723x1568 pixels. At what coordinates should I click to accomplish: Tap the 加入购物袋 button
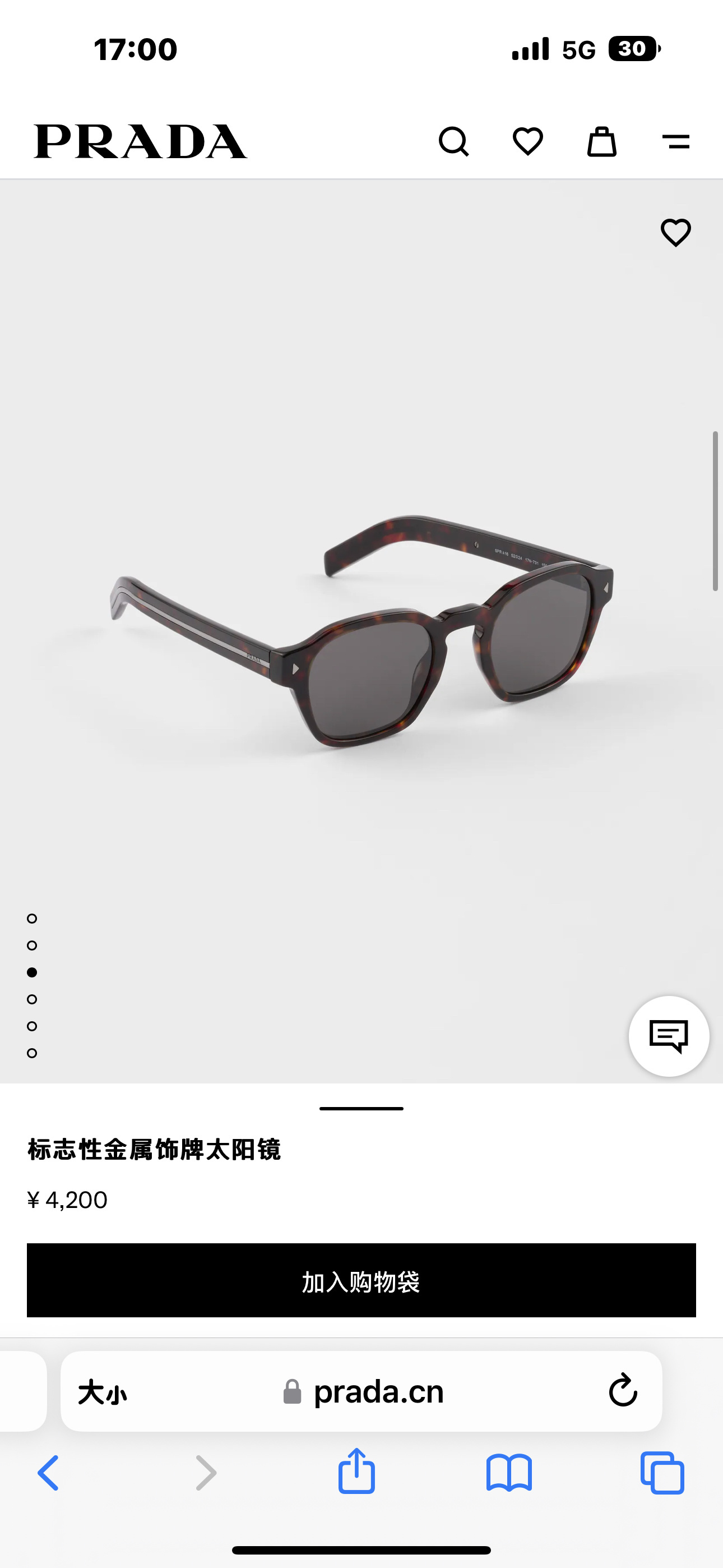(361, 1281)
